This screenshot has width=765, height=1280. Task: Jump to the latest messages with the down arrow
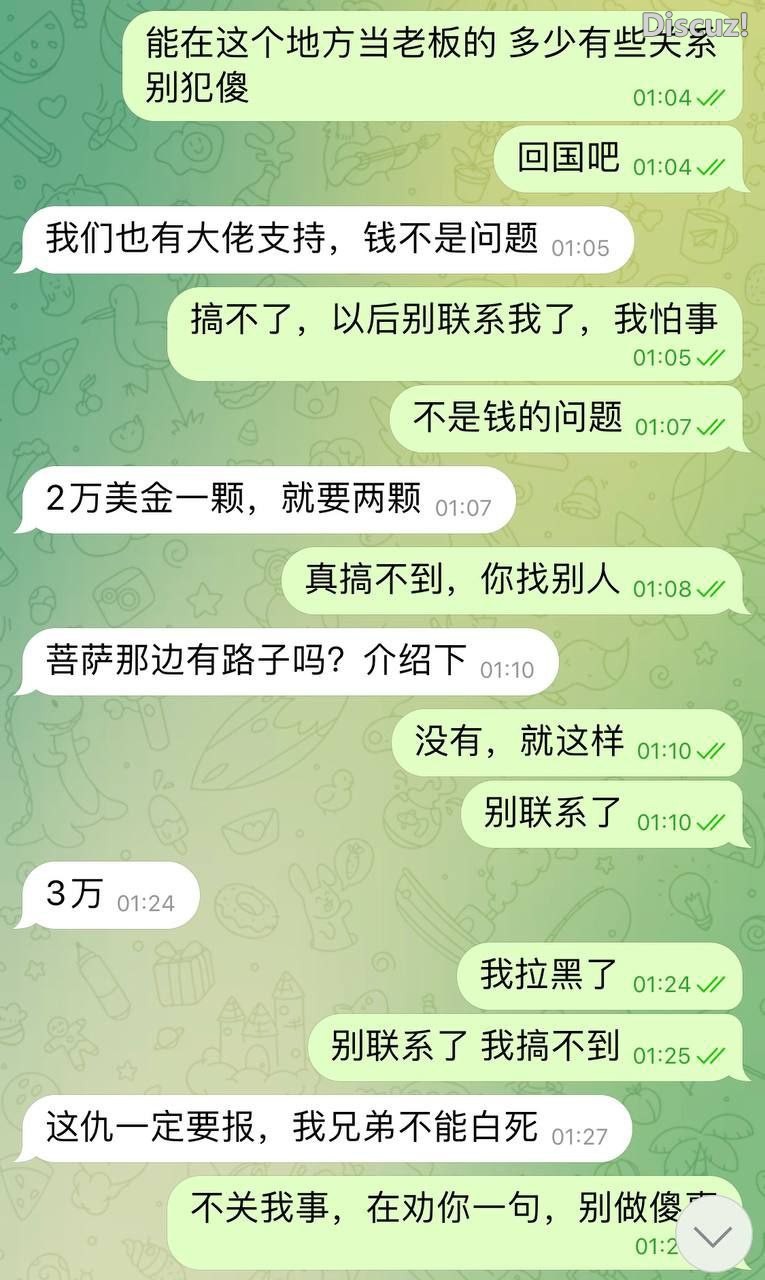713,1235
